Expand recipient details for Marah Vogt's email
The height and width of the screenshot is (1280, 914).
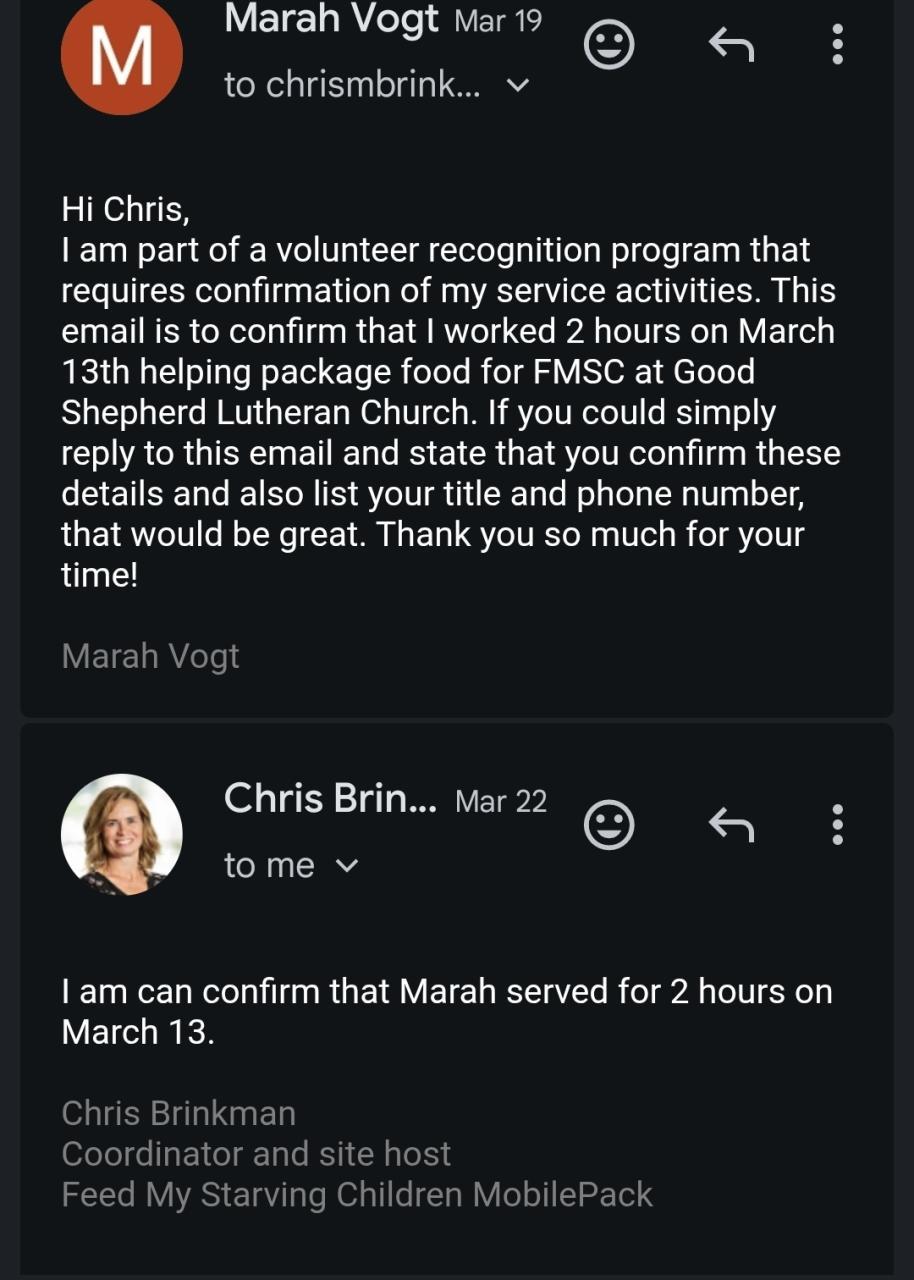(517, 86)
